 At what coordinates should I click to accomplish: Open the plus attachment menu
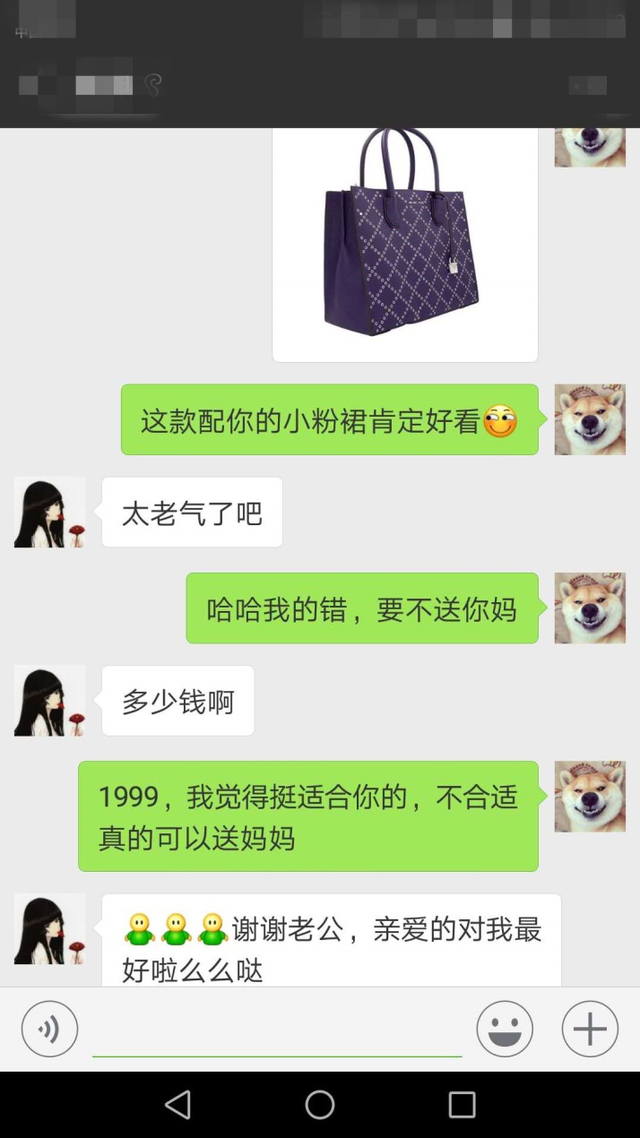pos(589,1029)
